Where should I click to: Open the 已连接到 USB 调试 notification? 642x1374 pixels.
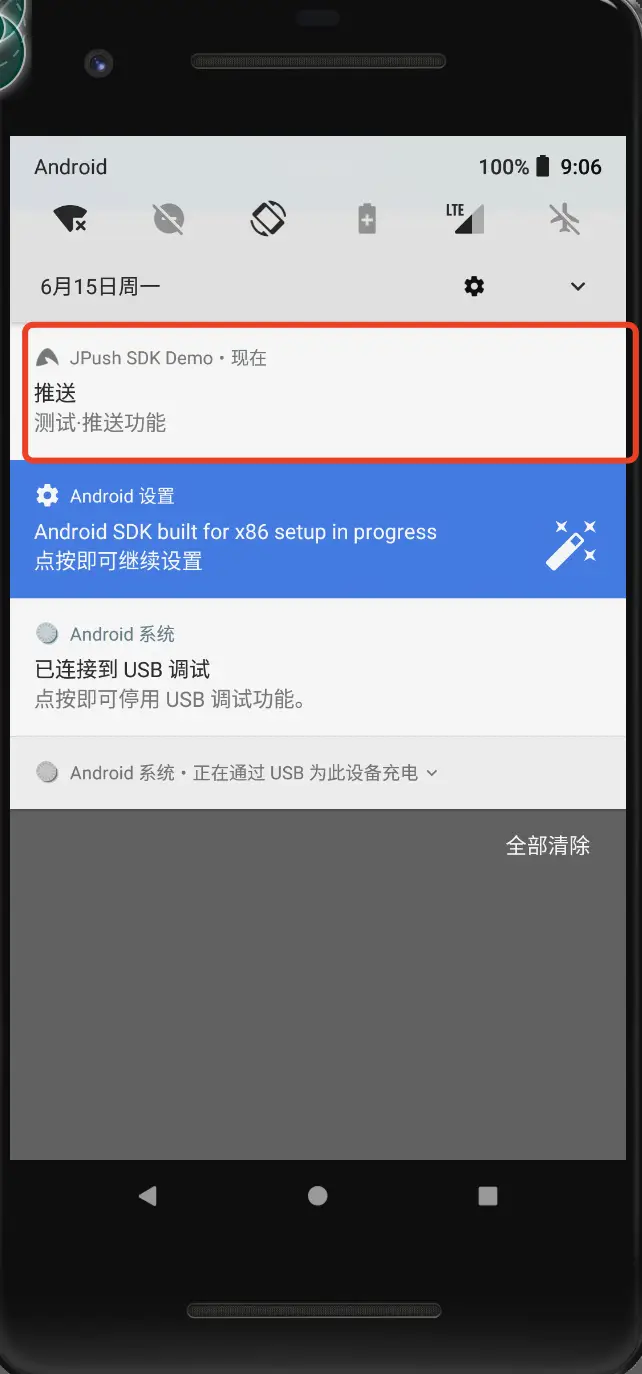click(x=318, y=668)
